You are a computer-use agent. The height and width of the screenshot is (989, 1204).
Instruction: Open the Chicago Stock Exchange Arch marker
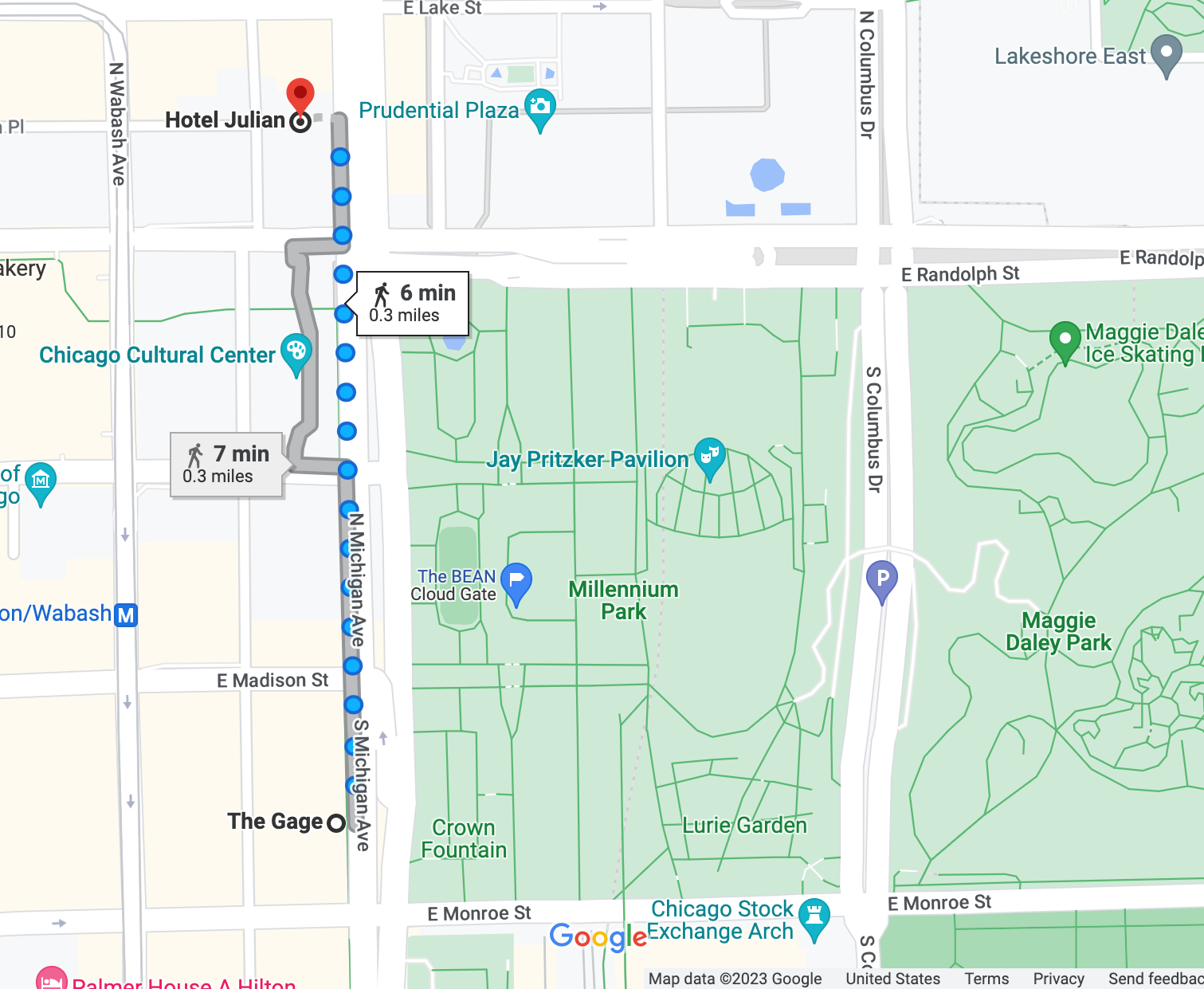pyautogui.click(x=814, y=917)
